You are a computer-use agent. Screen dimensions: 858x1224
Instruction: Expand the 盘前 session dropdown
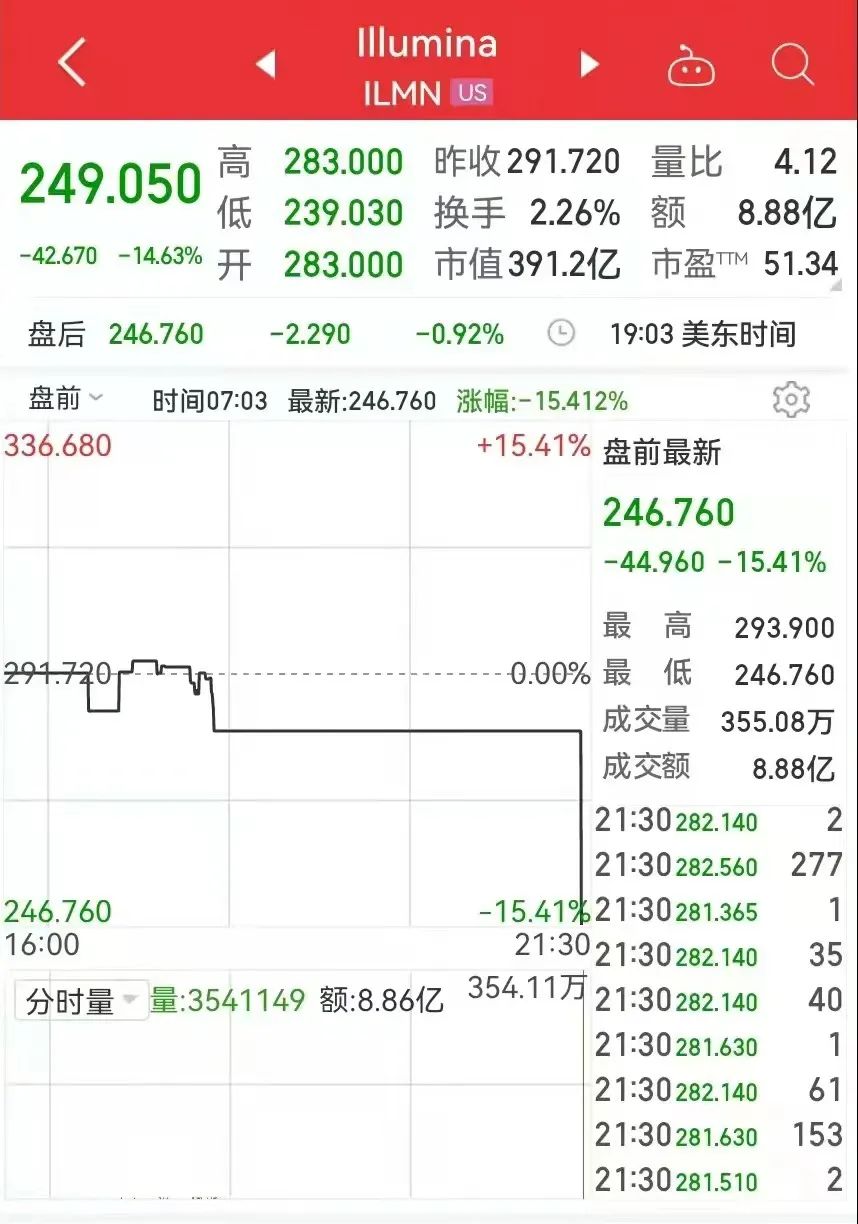pos(66,400)
